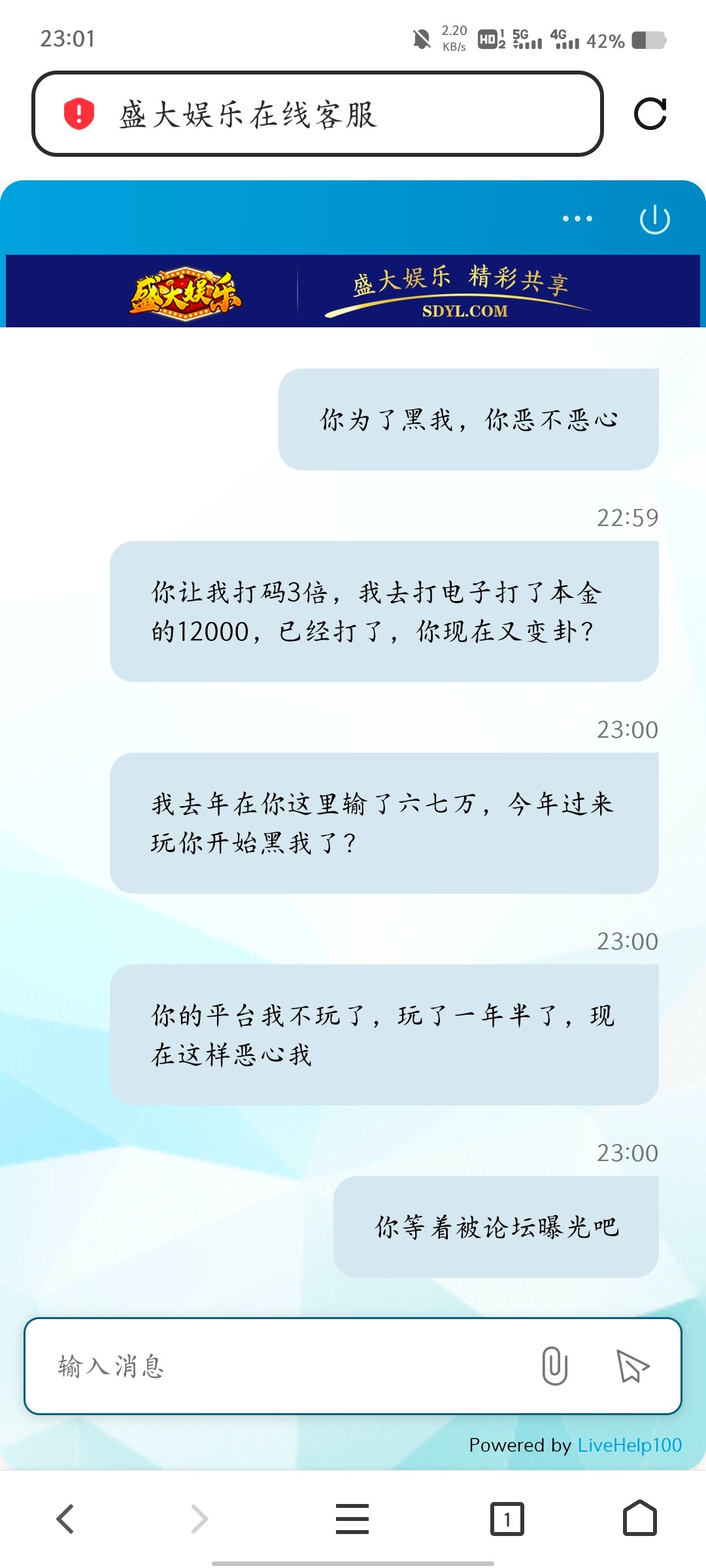Viewport: 706px width, 1568px height.
Task: Attach a file with the paperclip icon
Action: coord(554,1366)
